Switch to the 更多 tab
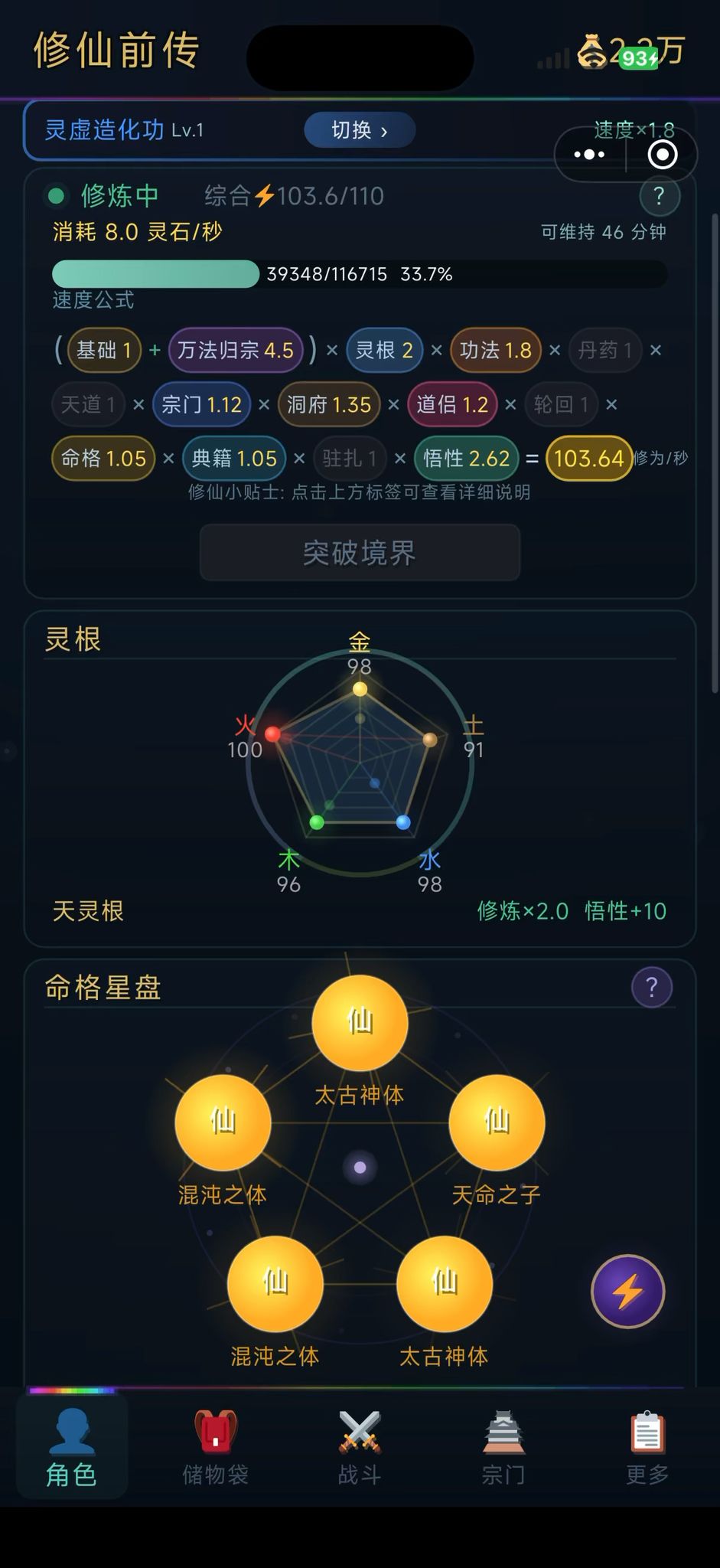The width and height of the screenshot is (720, 1568). [647, 1447]
